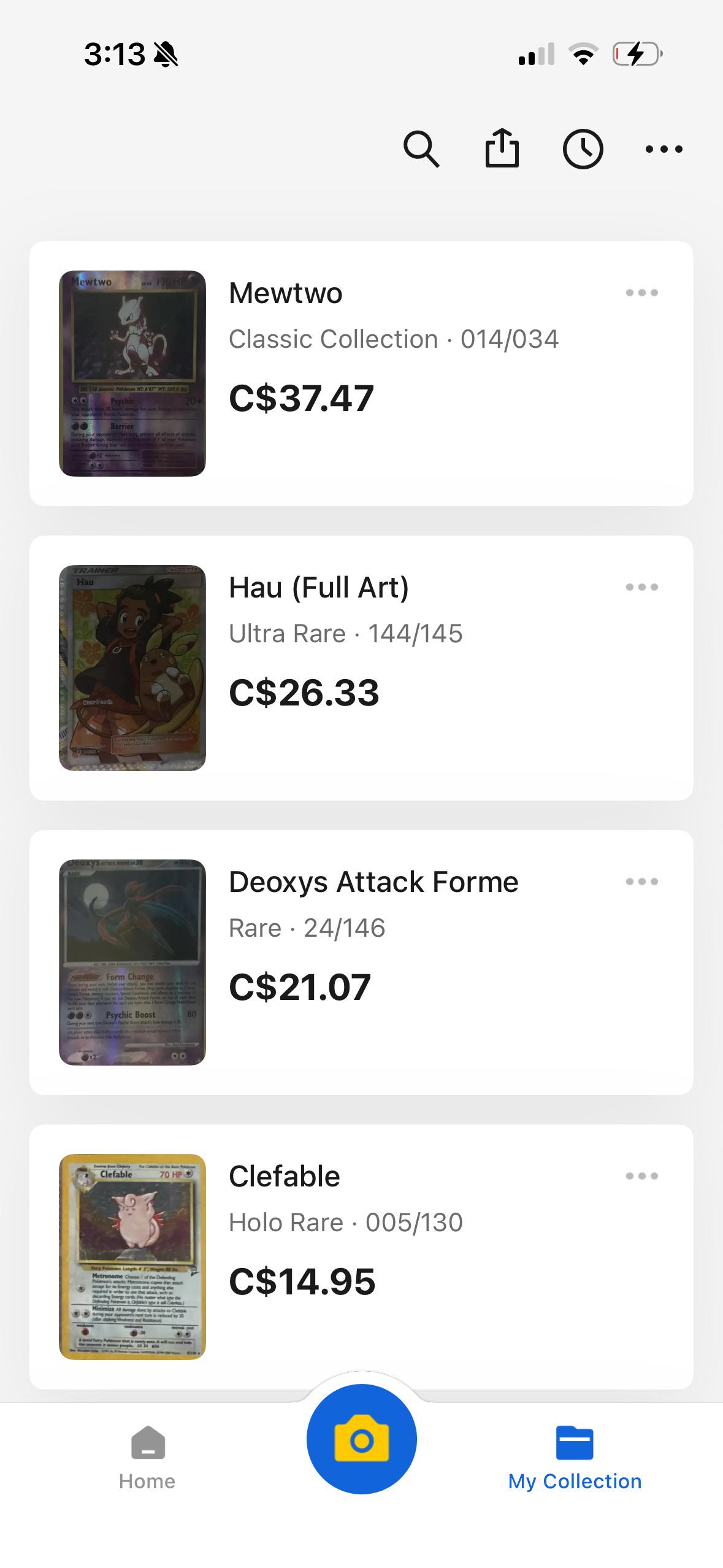
Task: Open the history clock icon
Action: coord(583,149)
